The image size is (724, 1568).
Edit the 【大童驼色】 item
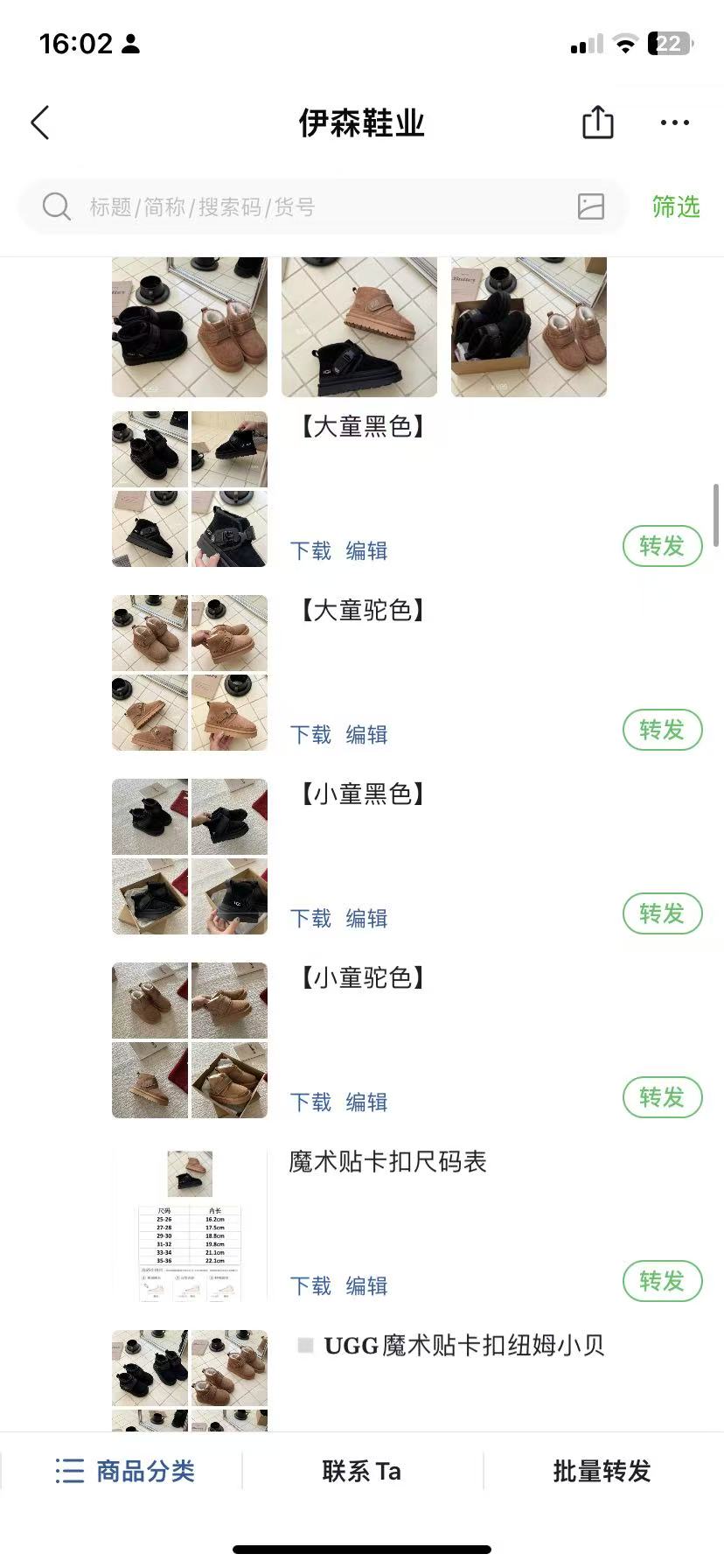pos(366,735)
